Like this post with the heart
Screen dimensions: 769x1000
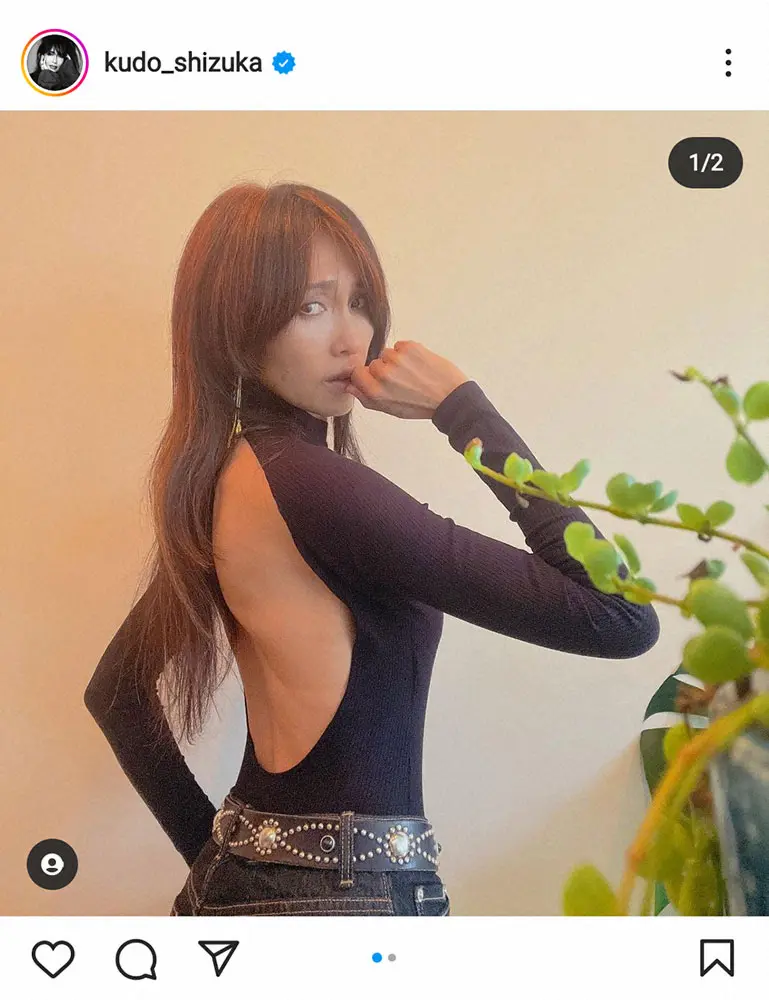click(53, 958)
